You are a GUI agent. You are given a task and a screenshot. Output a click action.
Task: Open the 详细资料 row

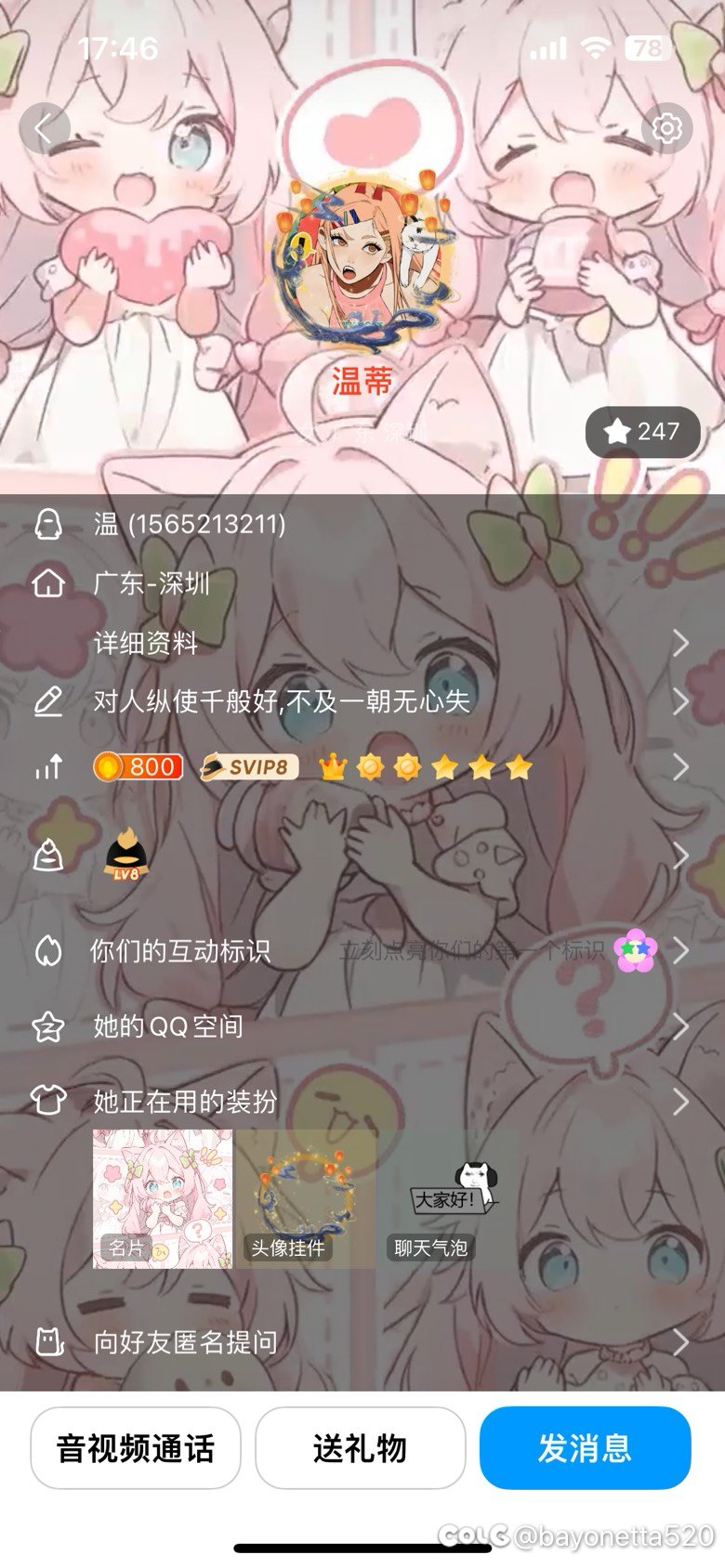362,643
